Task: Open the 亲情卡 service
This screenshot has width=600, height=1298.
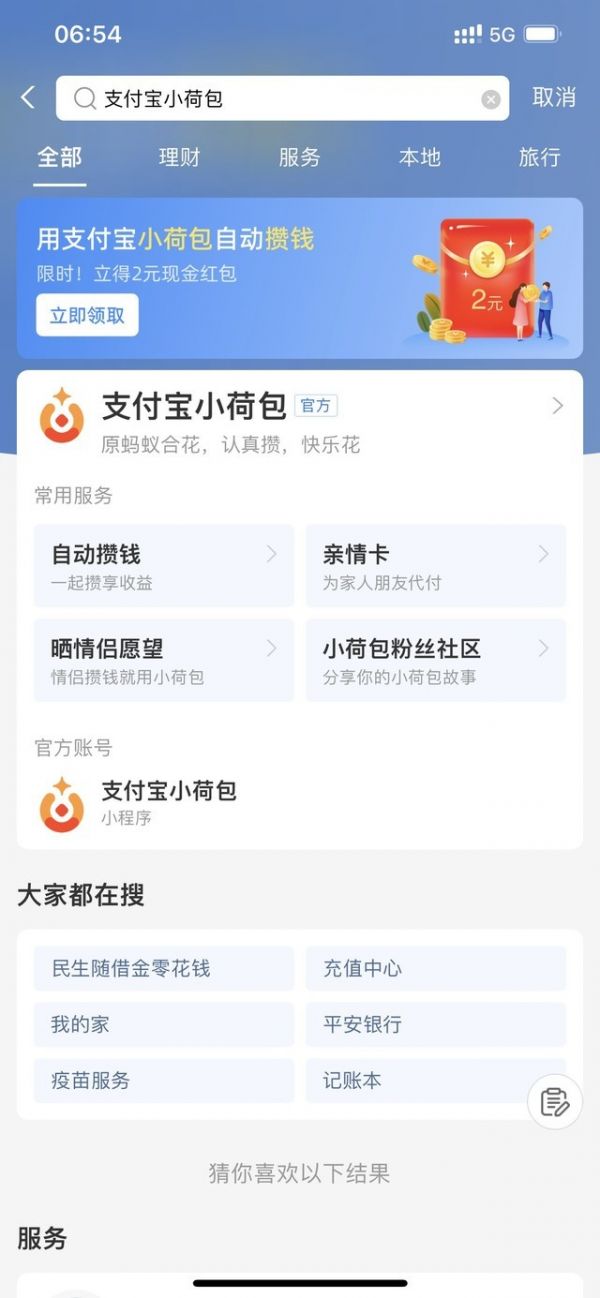Action: click(436, 566)
